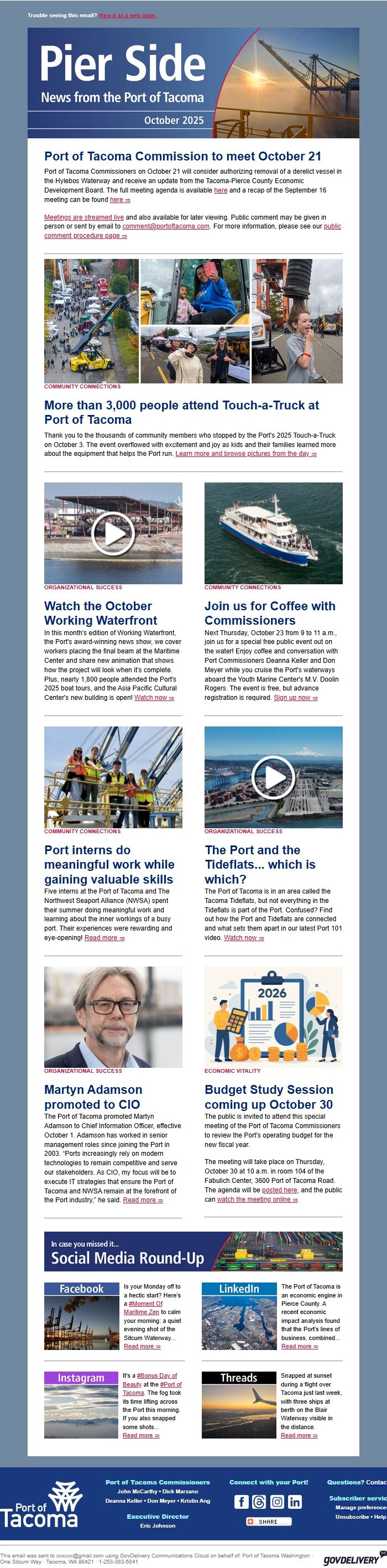This screenshot has width=387, height=1568.
Task: Open 'Learn more and browse pictures from the day'
Action: click(x=245, y=454)
